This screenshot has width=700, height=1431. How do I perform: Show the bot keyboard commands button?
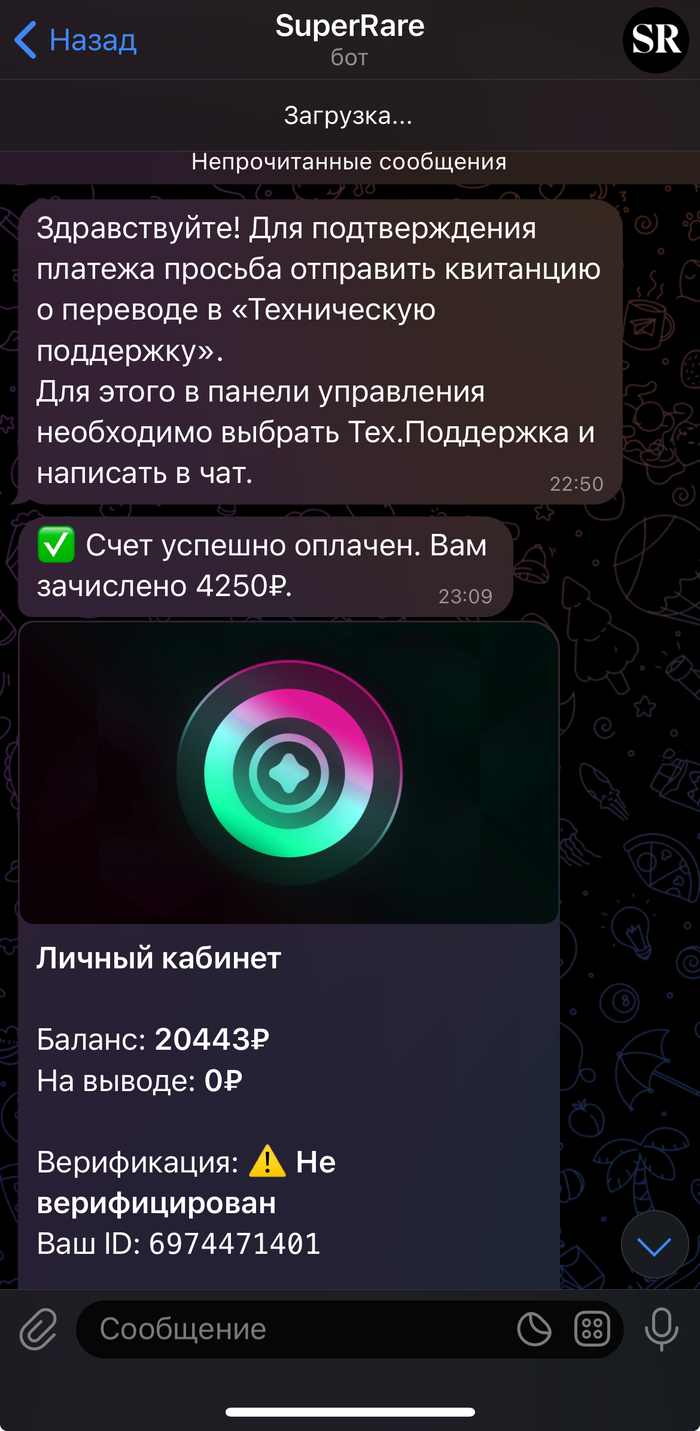point(592,1329)
